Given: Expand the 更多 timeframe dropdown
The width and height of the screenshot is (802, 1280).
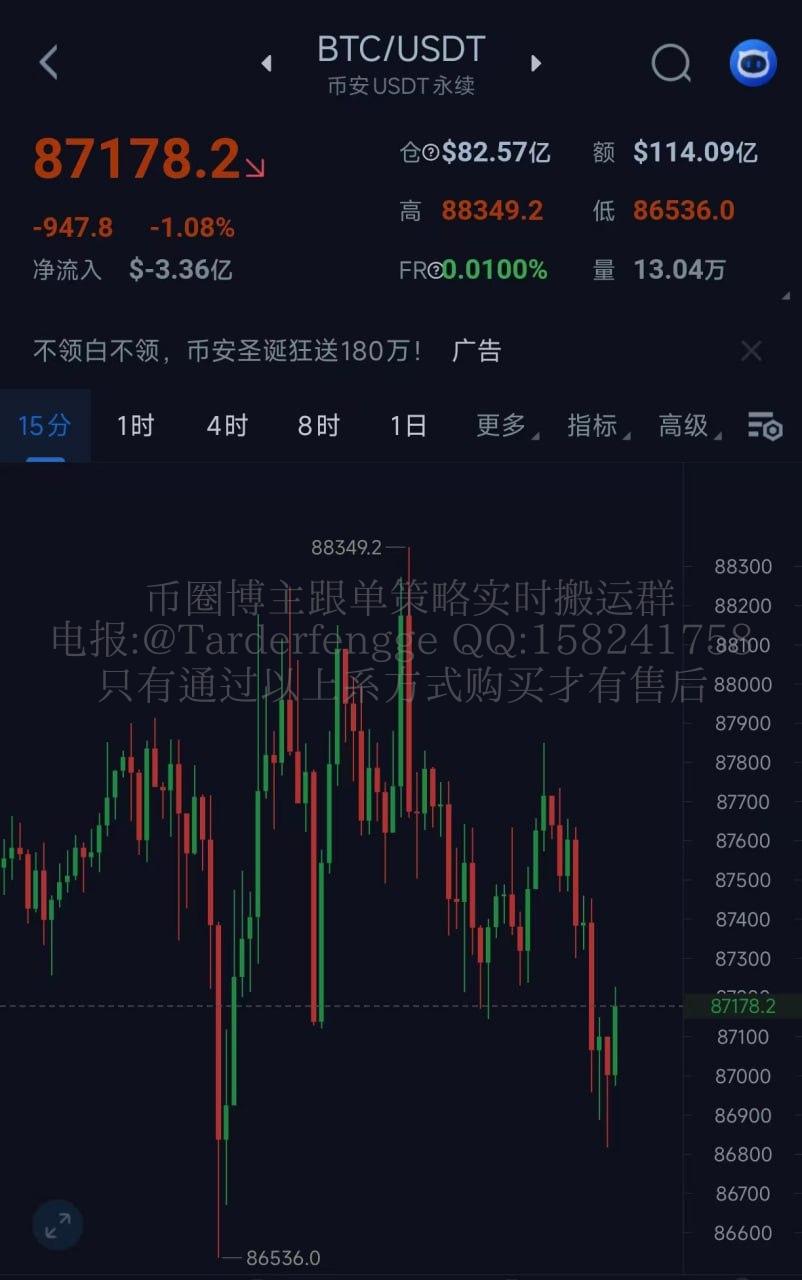Looking at the screenshot, I should click(x=505, y=426).
